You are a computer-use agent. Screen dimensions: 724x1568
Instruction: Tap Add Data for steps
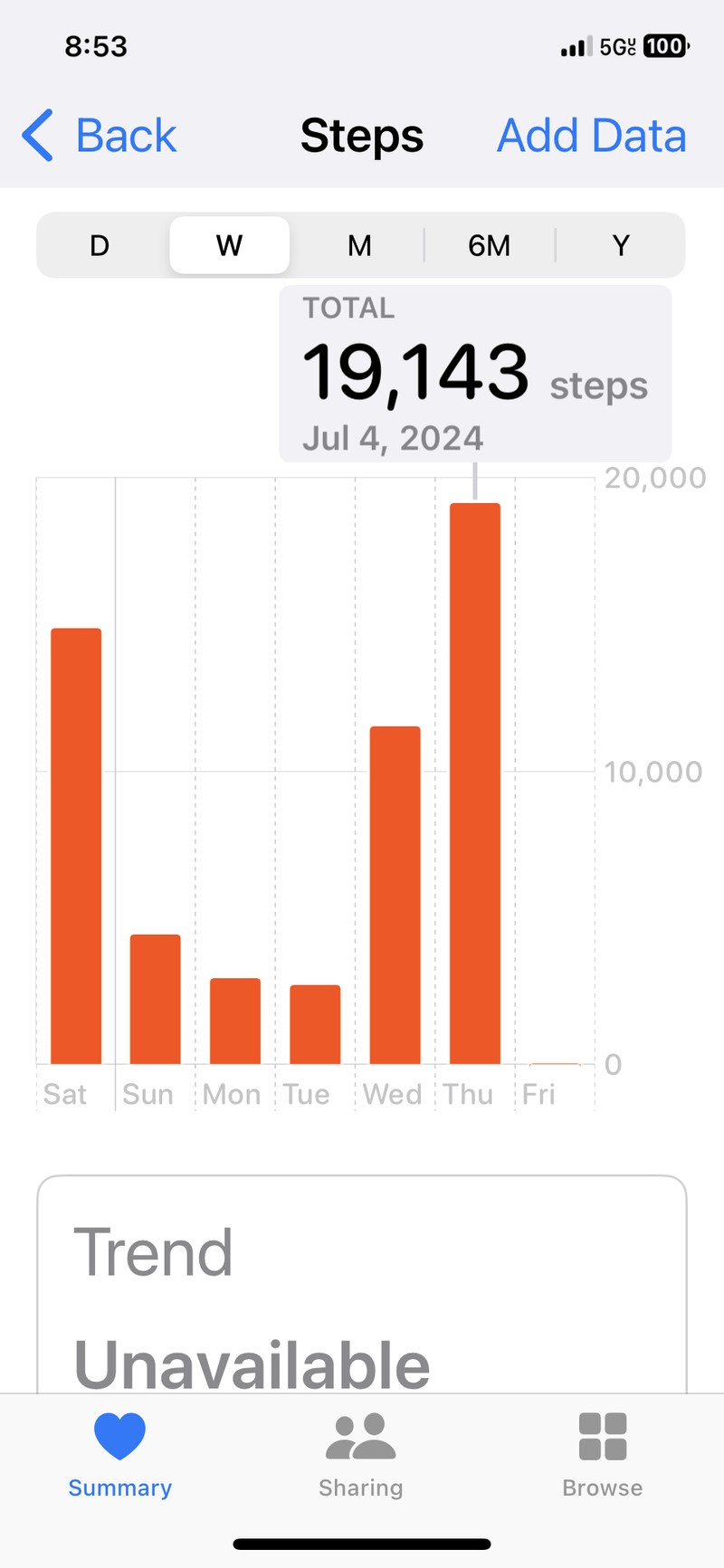(592, 136)
